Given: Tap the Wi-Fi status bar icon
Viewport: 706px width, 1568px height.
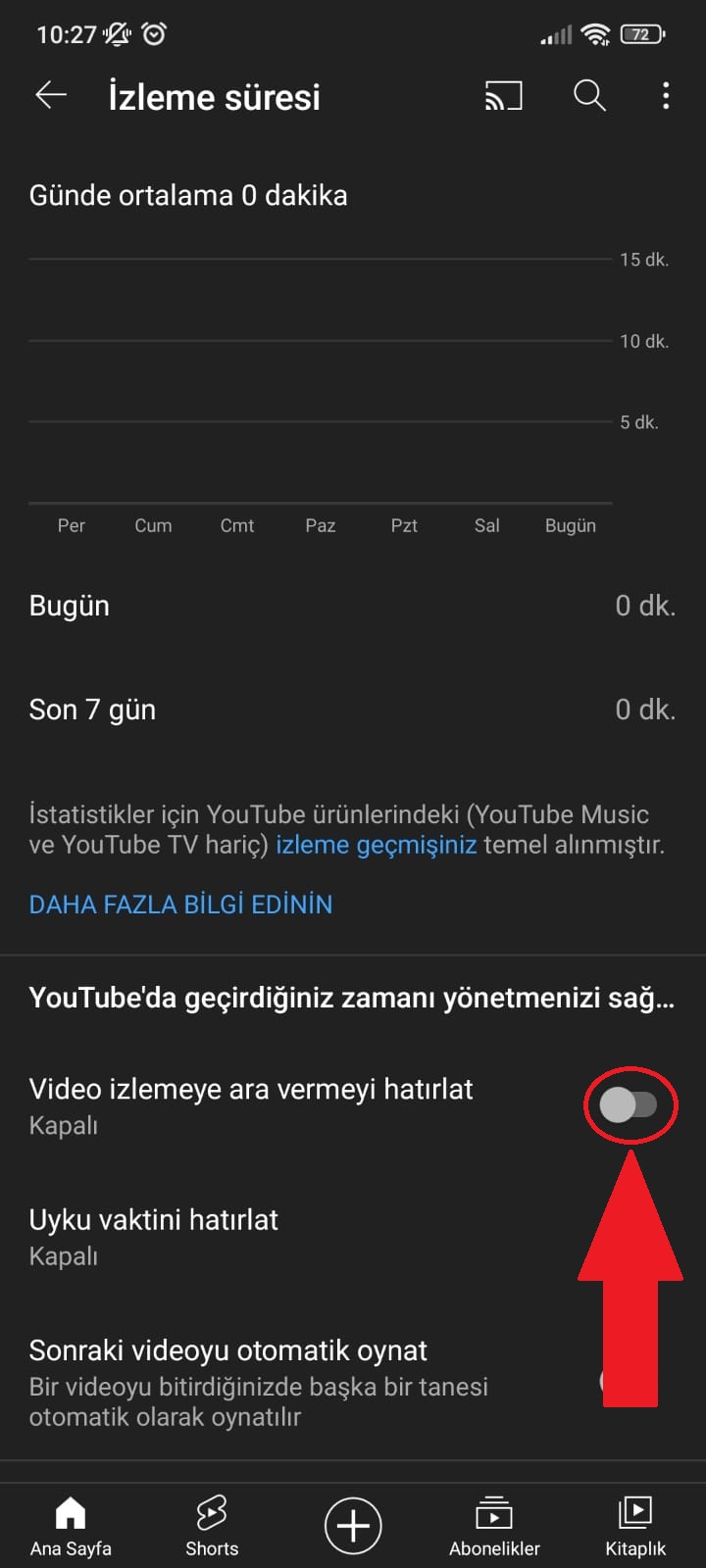Looking at the screenshot, I should pos(595,32).
